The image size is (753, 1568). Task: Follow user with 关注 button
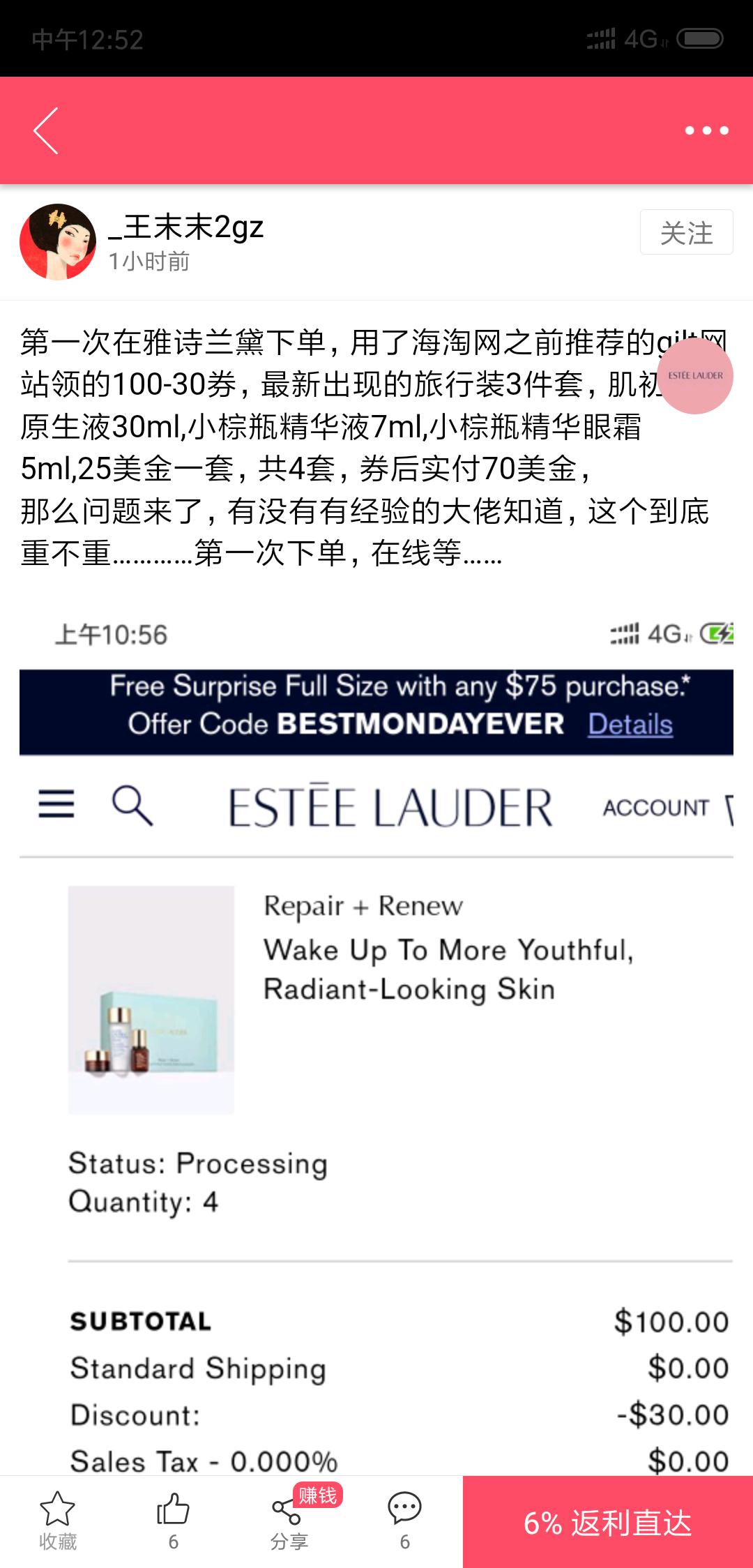coord(686,232)
